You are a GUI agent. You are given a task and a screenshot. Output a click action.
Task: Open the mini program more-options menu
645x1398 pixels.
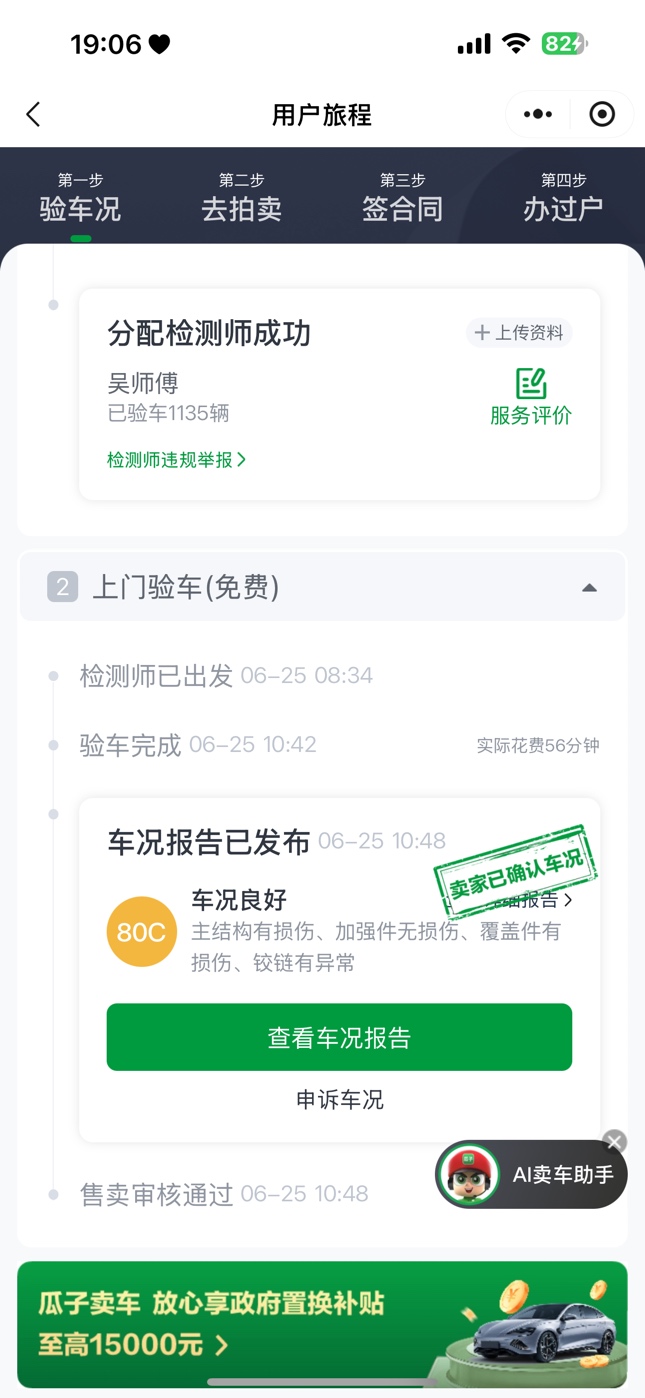click(538, 115)
